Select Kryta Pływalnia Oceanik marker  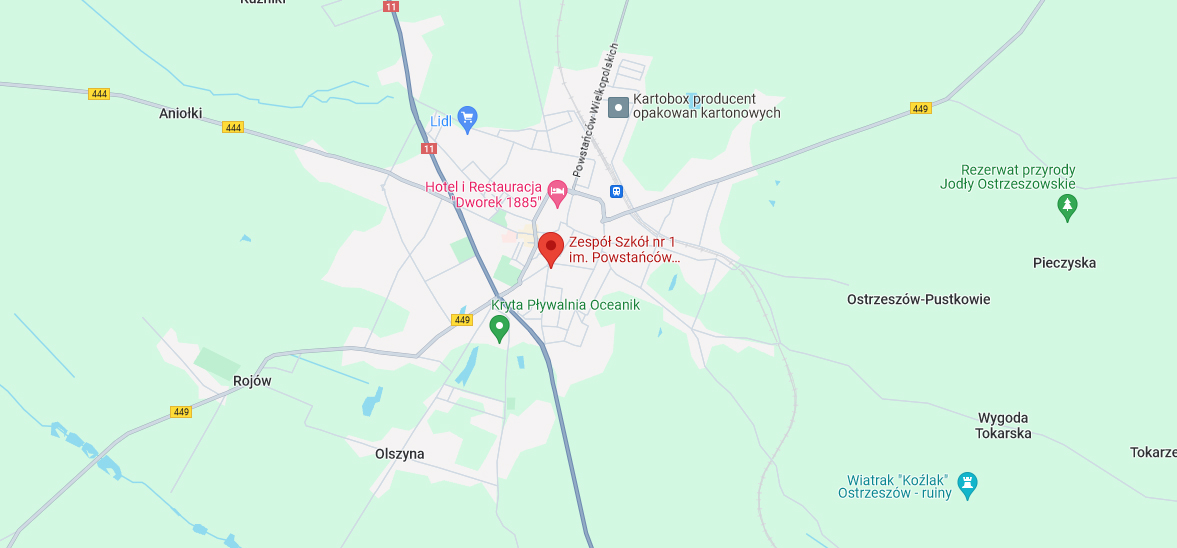(499, 327)
